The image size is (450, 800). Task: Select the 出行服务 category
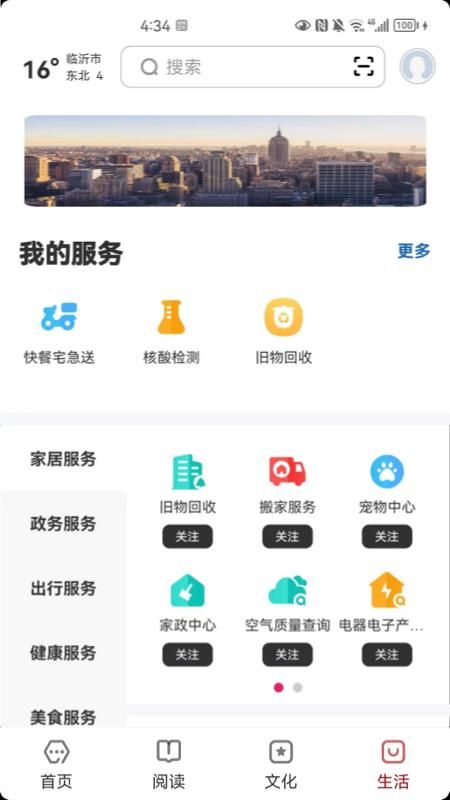point(63,588)
